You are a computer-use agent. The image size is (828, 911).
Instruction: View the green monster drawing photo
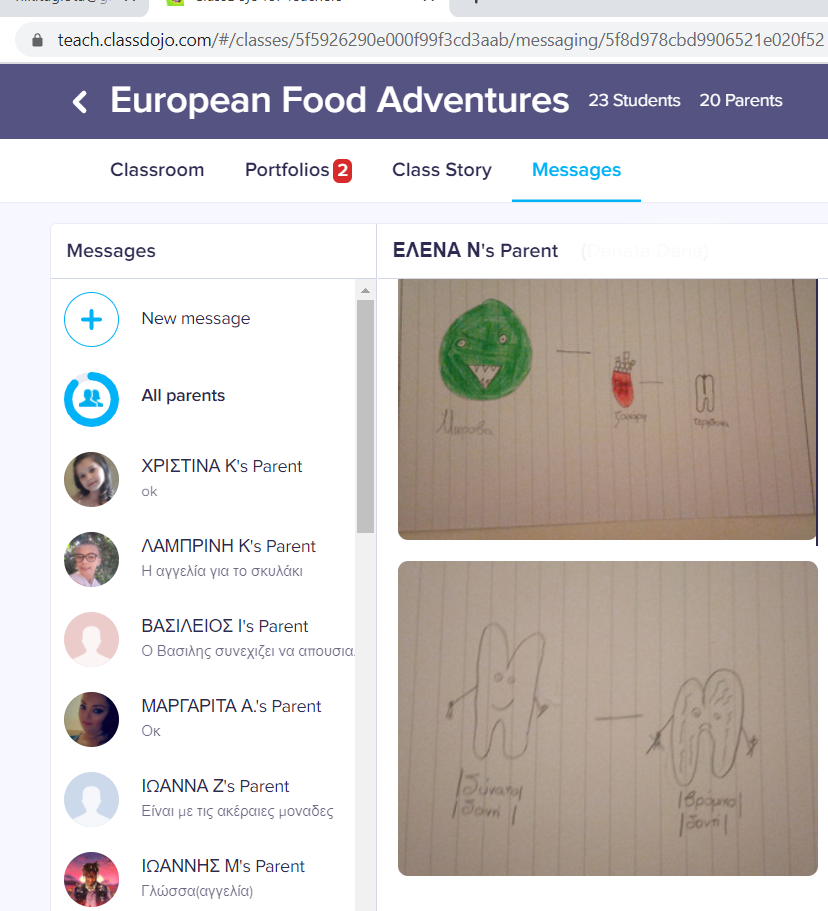(607, 410)
